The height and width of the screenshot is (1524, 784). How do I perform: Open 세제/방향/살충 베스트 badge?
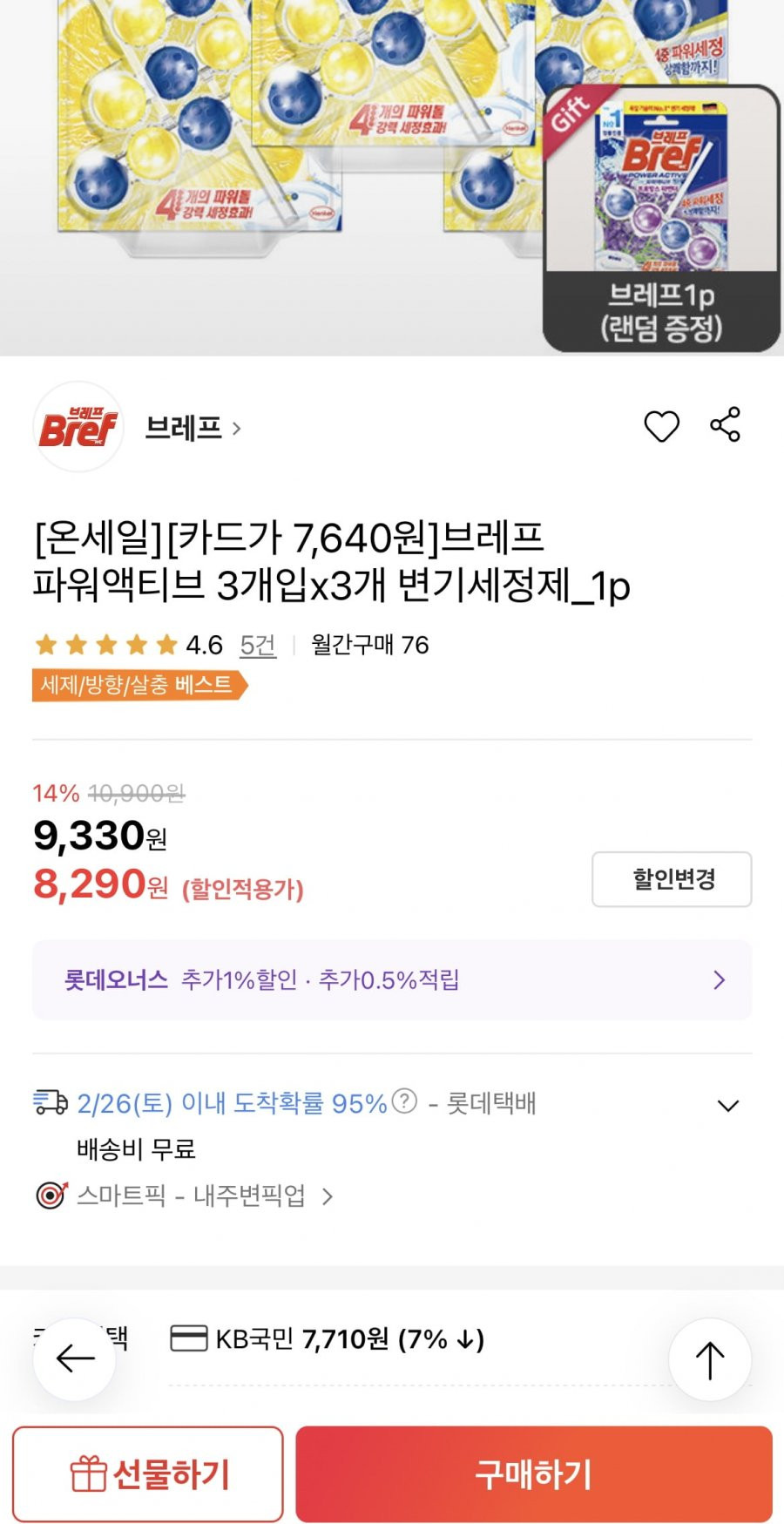tap(139, 685)
